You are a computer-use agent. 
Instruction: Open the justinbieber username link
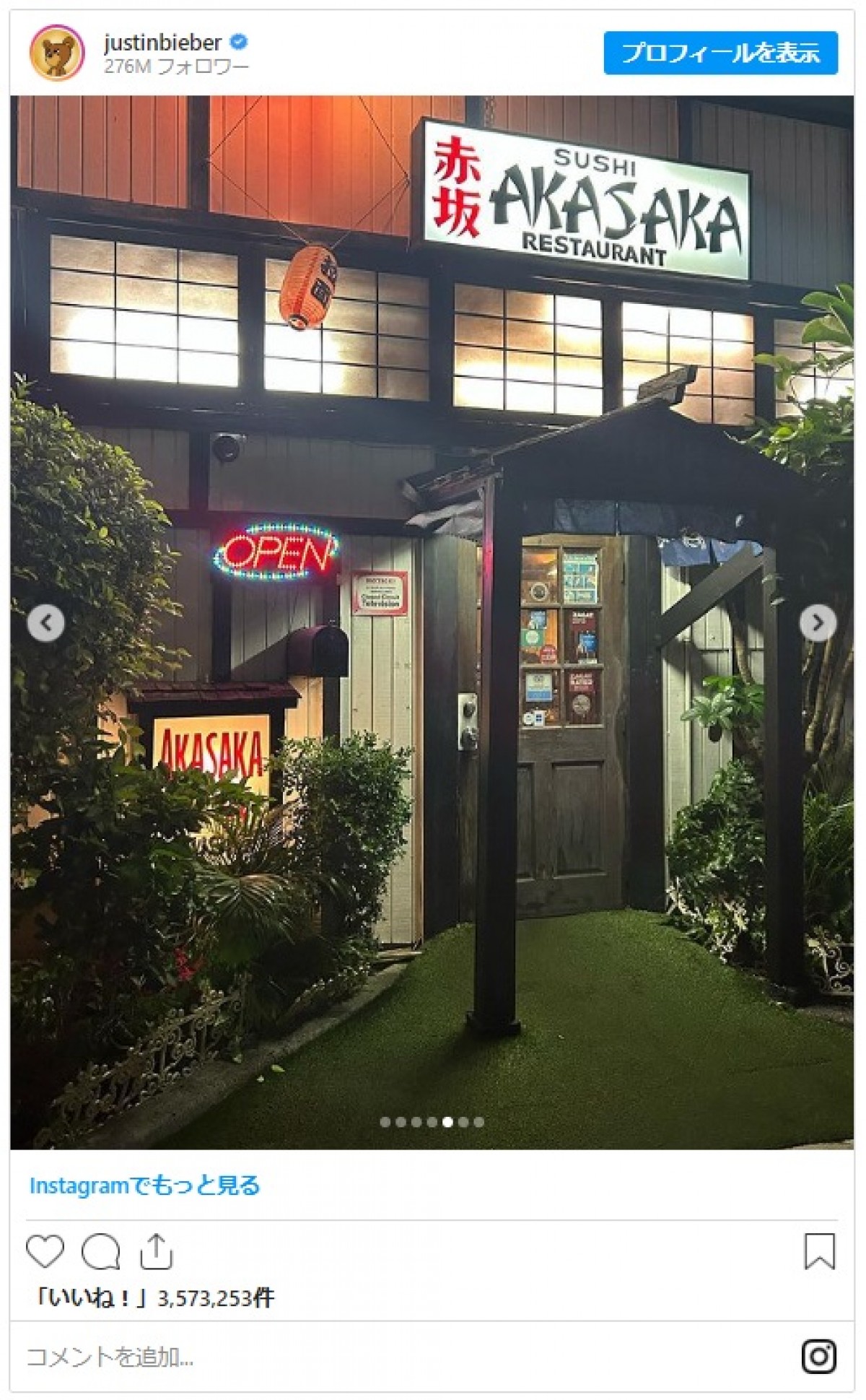click(162, 43)
